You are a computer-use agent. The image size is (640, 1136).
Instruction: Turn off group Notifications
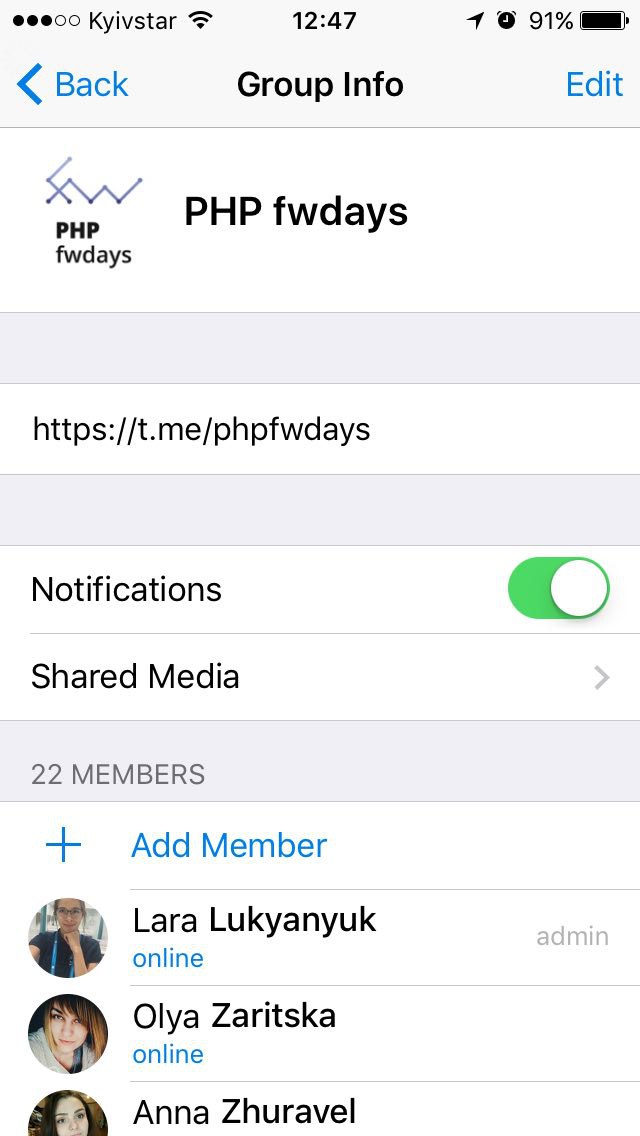coord(559,588)
